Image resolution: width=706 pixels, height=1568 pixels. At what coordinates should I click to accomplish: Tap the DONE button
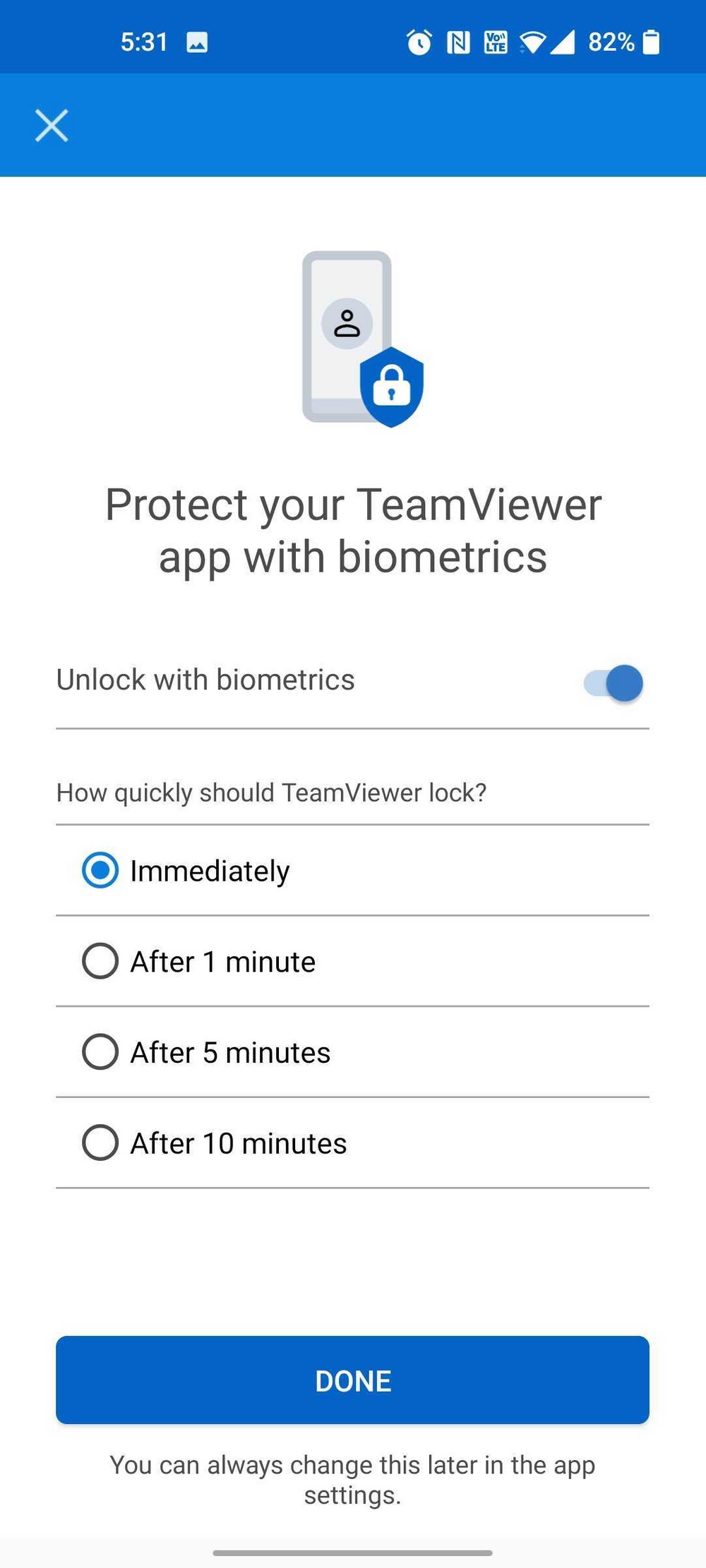coord(352,1380)
